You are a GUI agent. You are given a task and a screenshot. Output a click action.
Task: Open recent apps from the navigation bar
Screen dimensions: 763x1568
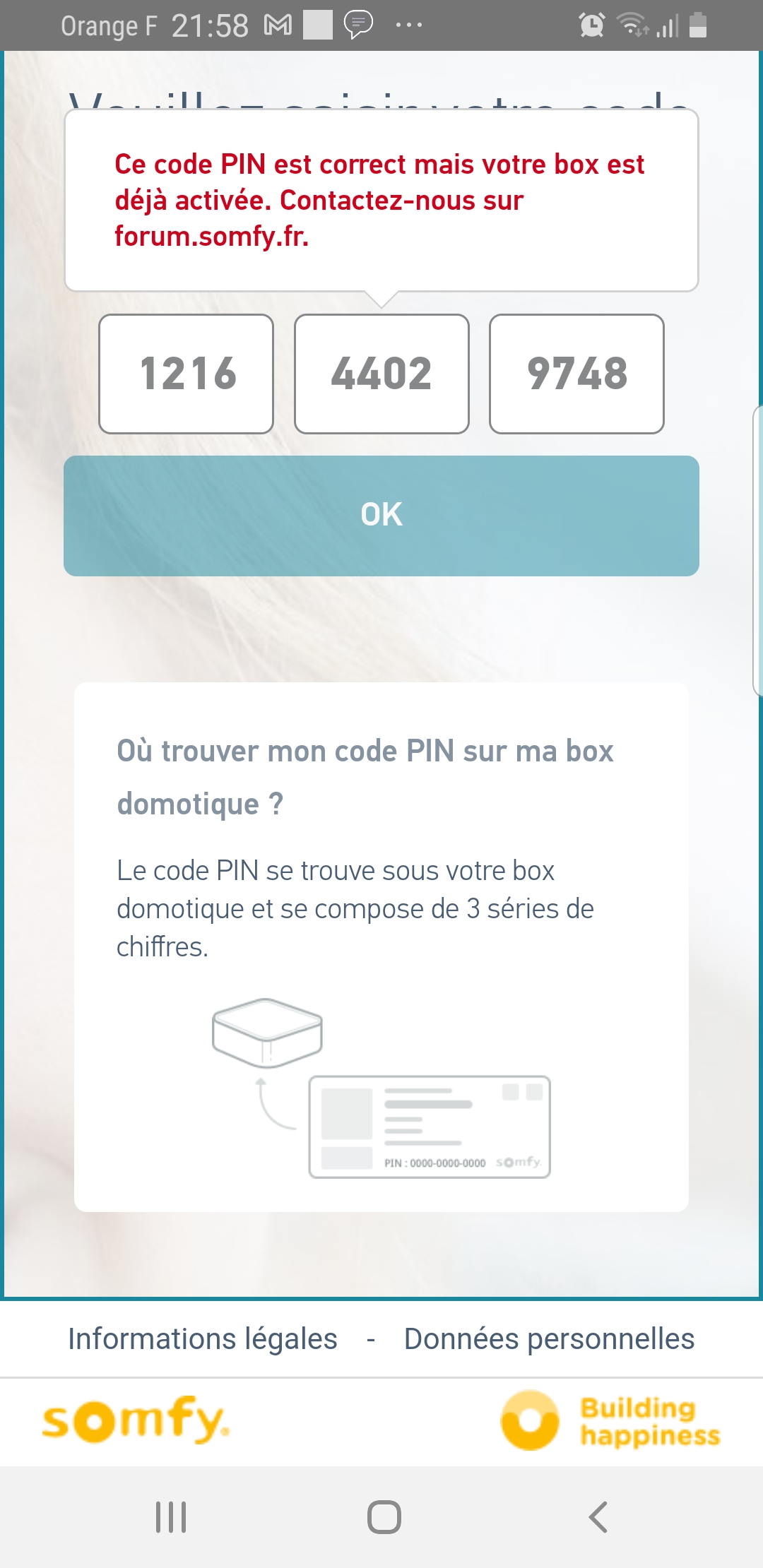[171, 1516]
